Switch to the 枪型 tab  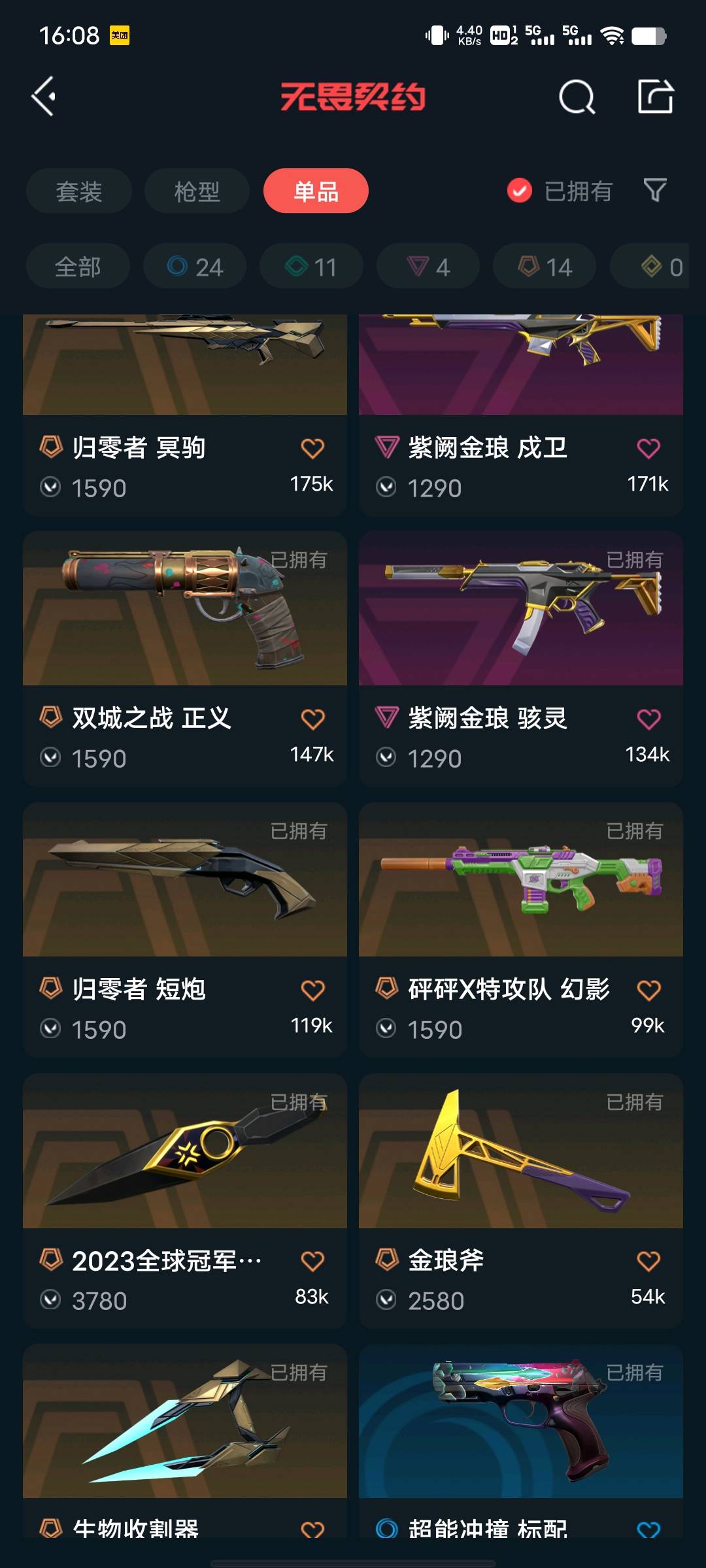point(197,191)
